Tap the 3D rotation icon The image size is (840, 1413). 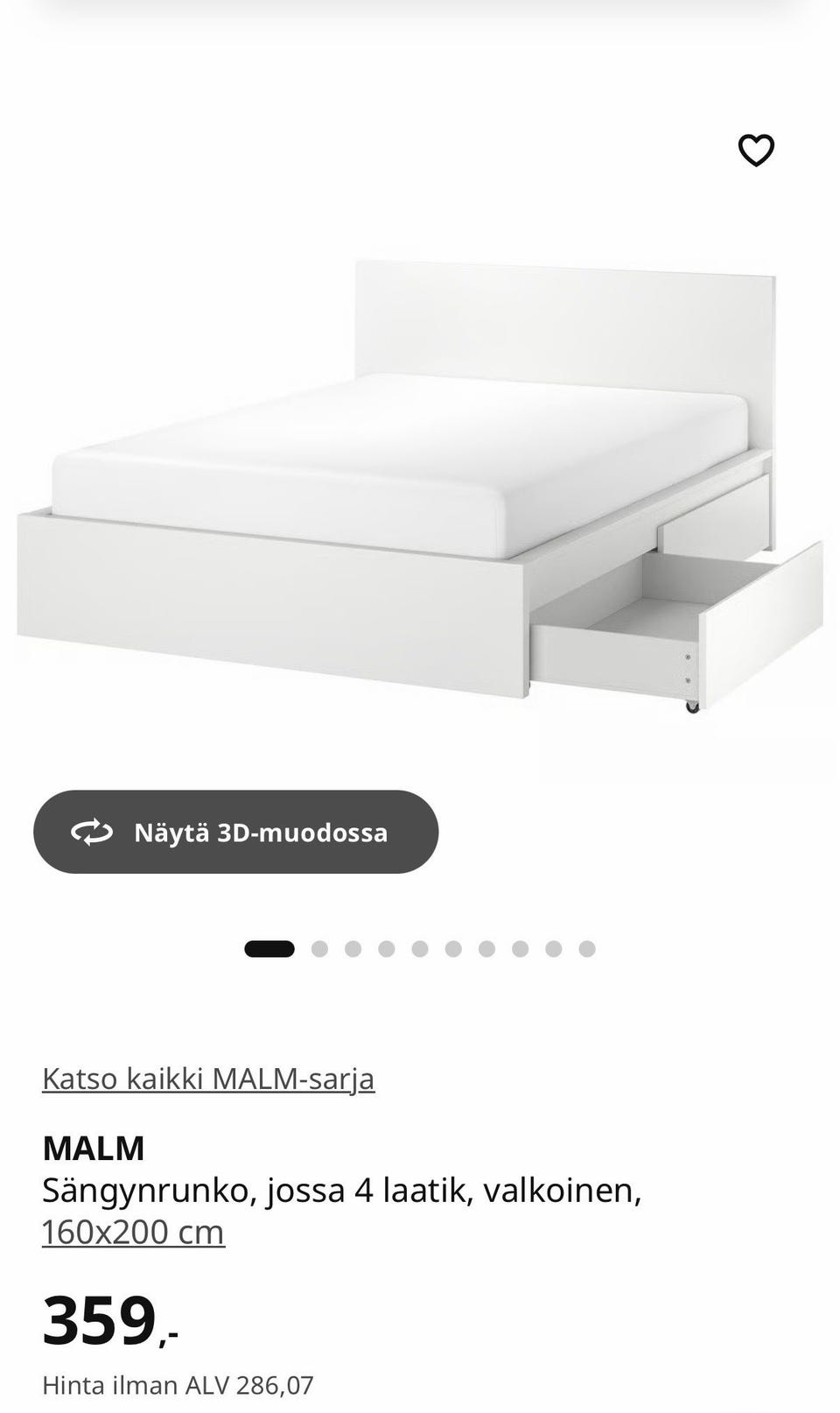pos(93,832)
